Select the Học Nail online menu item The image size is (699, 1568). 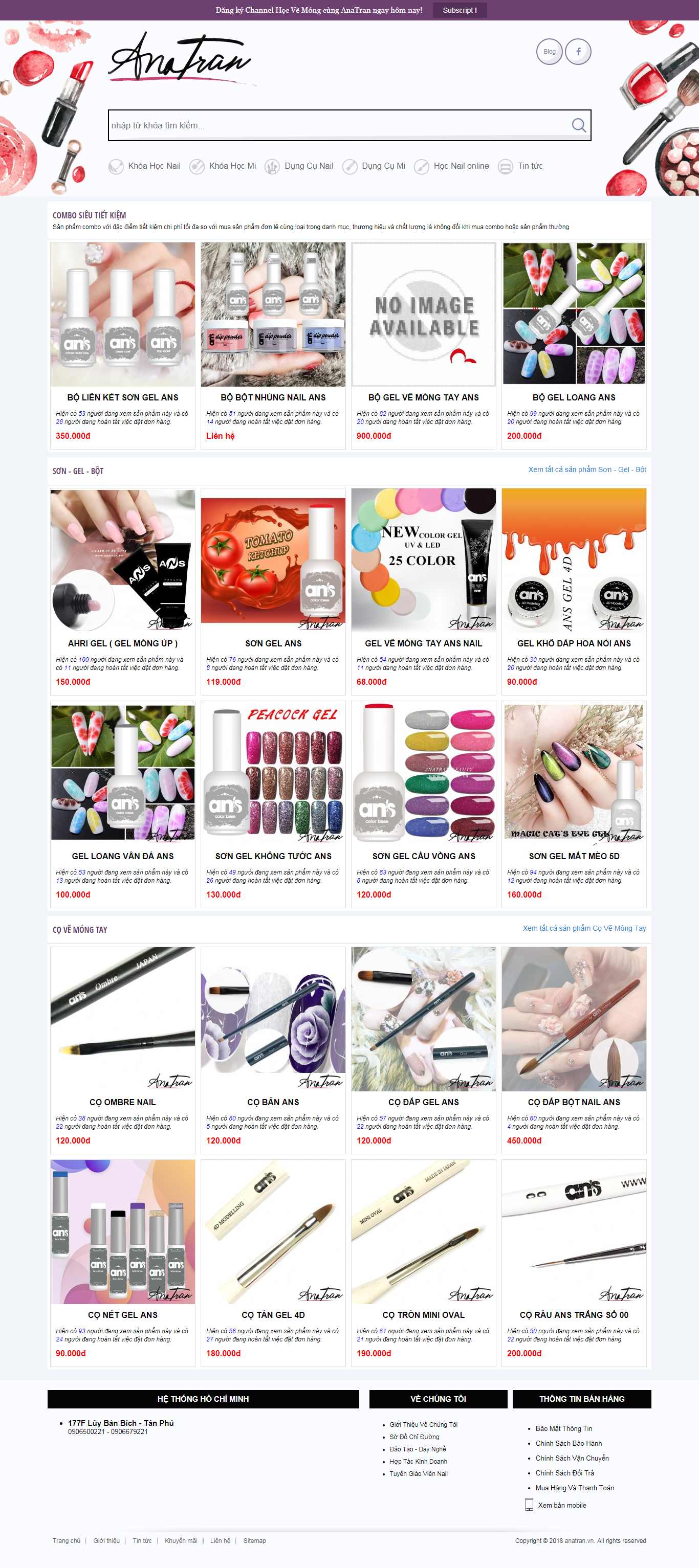[461, 166]
